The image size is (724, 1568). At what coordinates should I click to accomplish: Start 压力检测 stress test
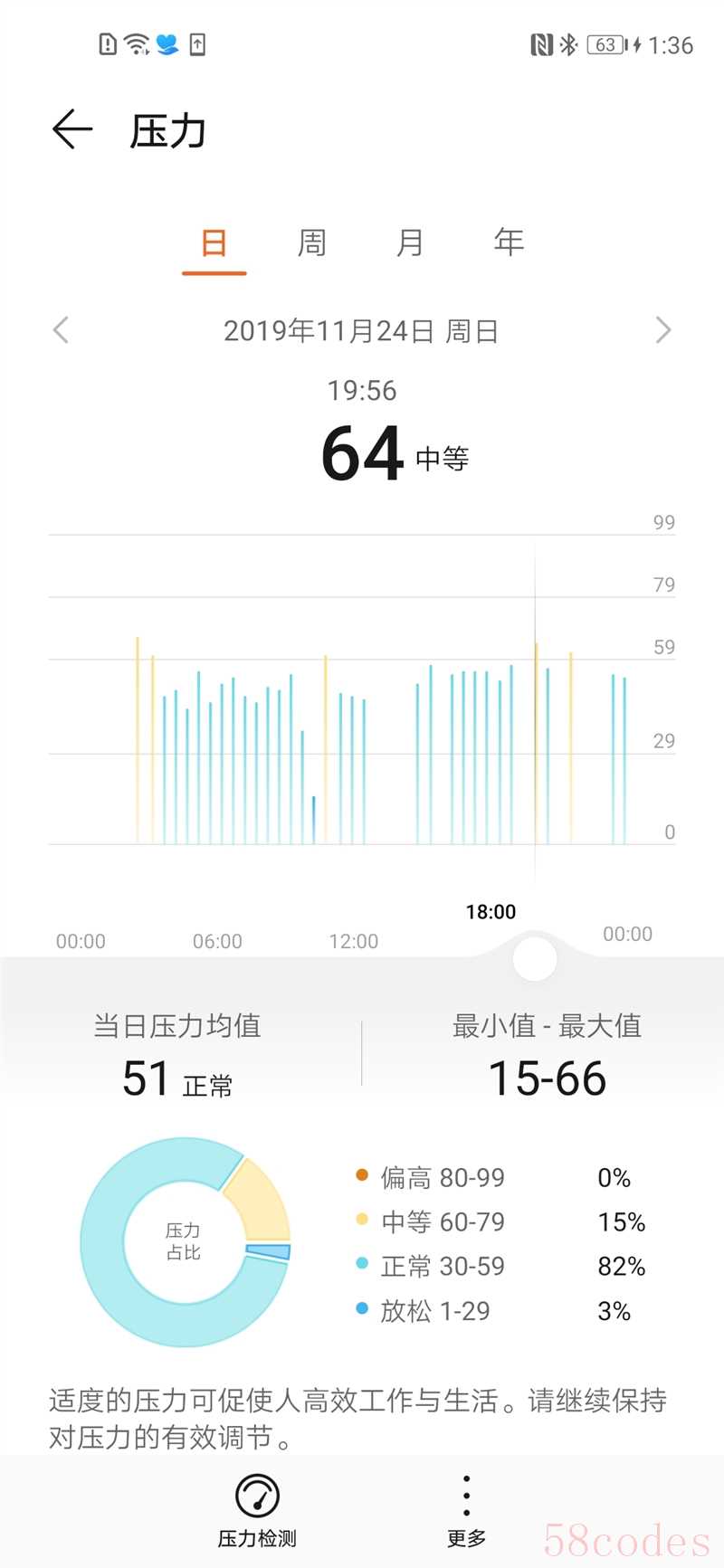pos(257,1509)
